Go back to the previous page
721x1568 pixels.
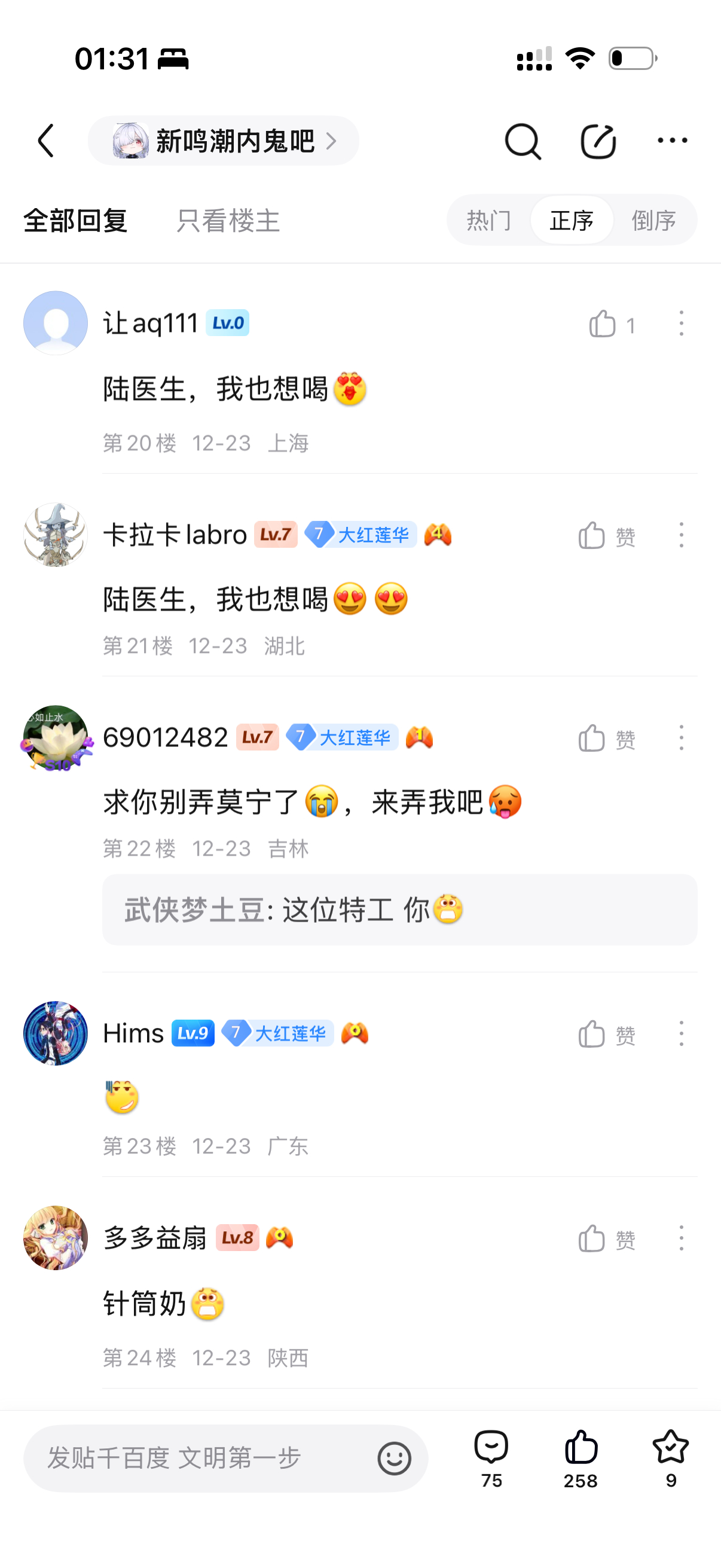pos(46,141)
